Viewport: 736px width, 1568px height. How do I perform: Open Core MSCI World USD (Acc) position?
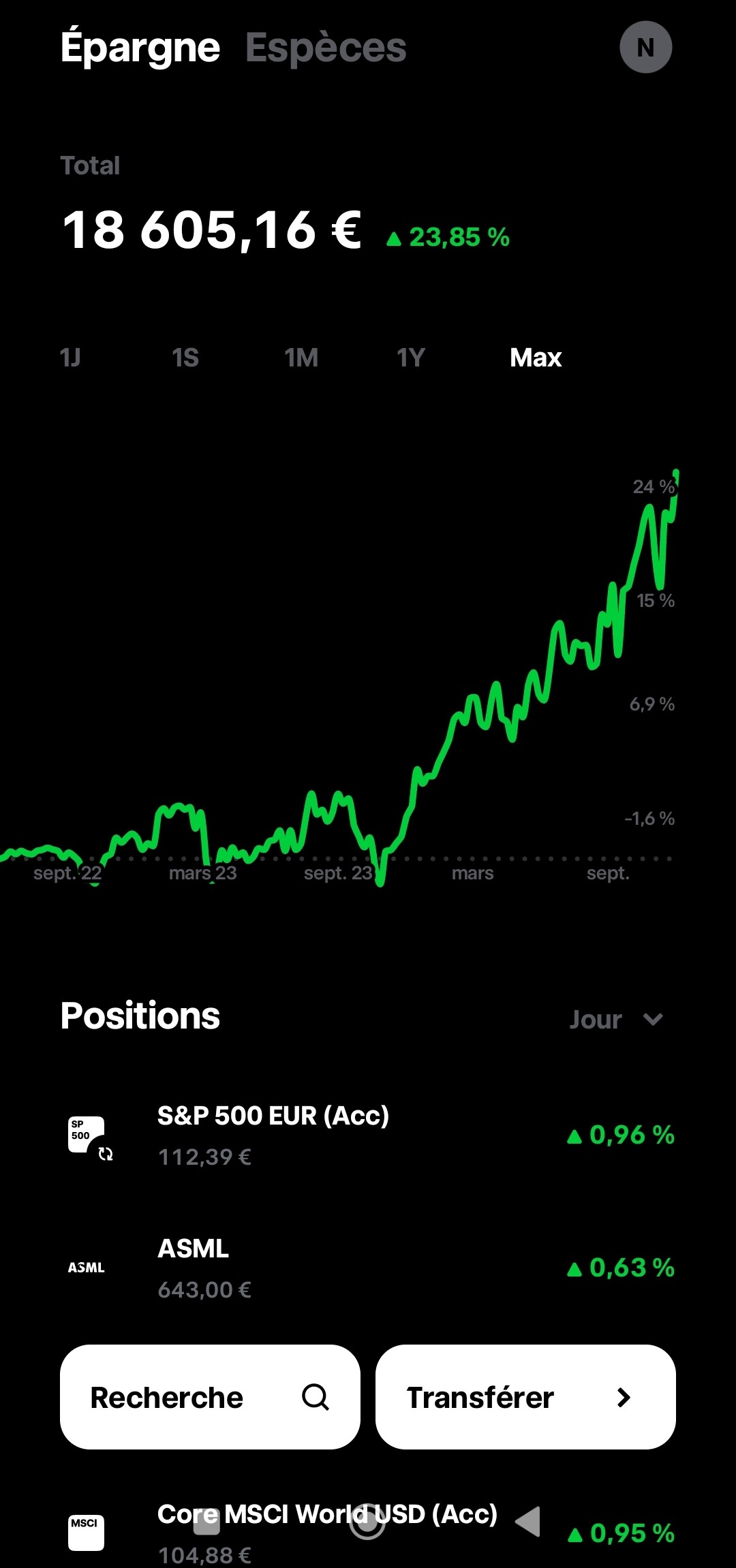[x=368, y=1533]
